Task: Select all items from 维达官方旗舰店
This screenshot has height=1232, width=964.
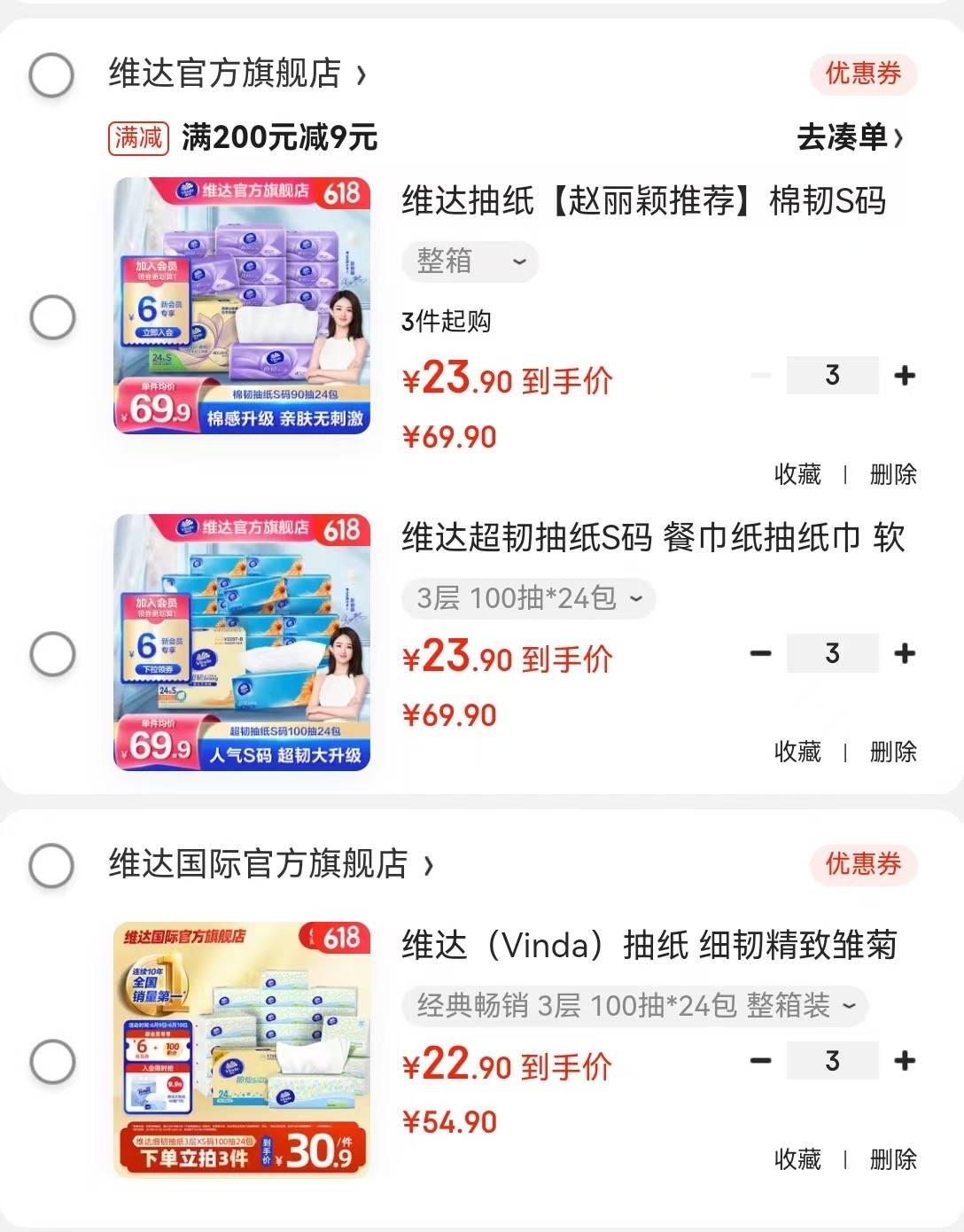Action: [x=51, y=75]
